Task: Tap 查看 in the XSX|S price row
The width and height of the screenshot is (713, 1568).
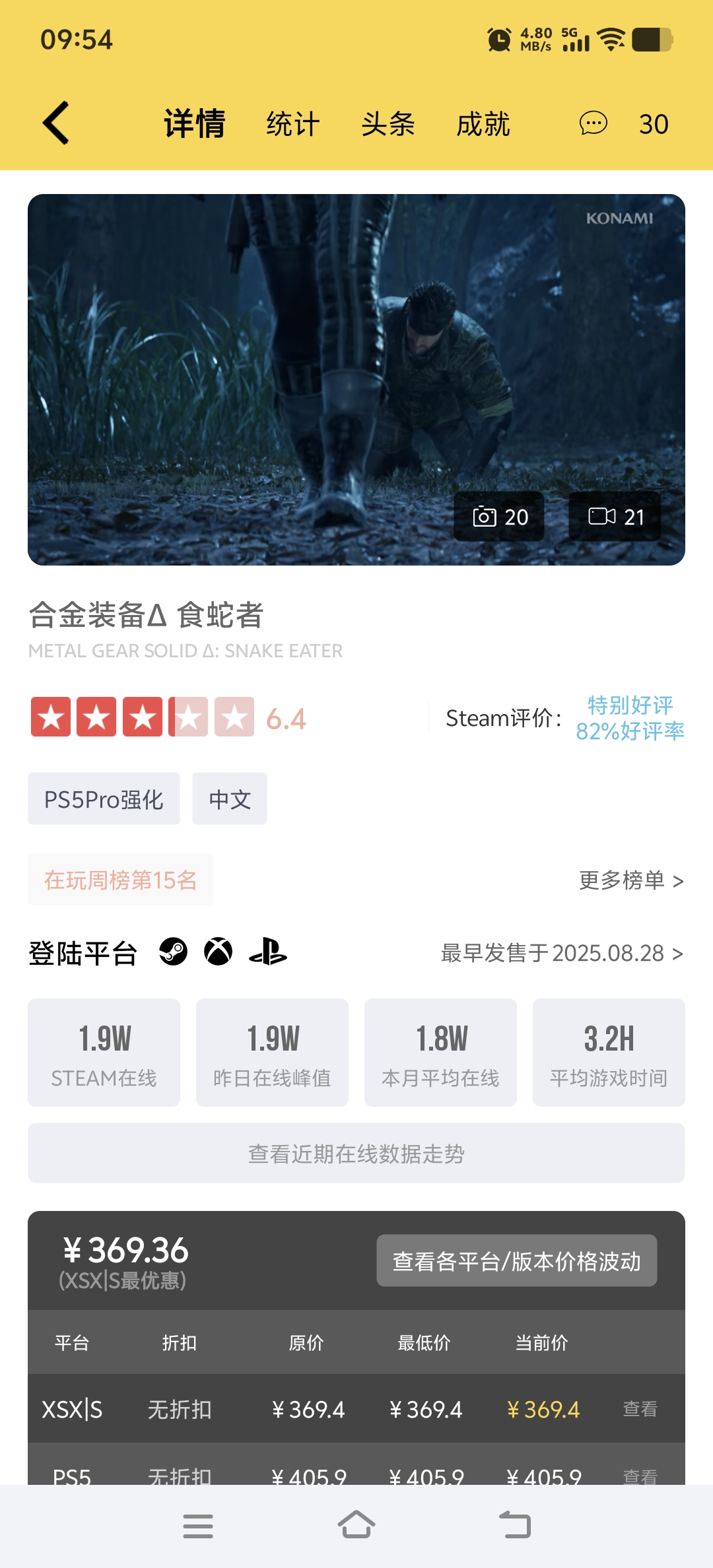Action: pyautogui.click(x=640, y=1410)
